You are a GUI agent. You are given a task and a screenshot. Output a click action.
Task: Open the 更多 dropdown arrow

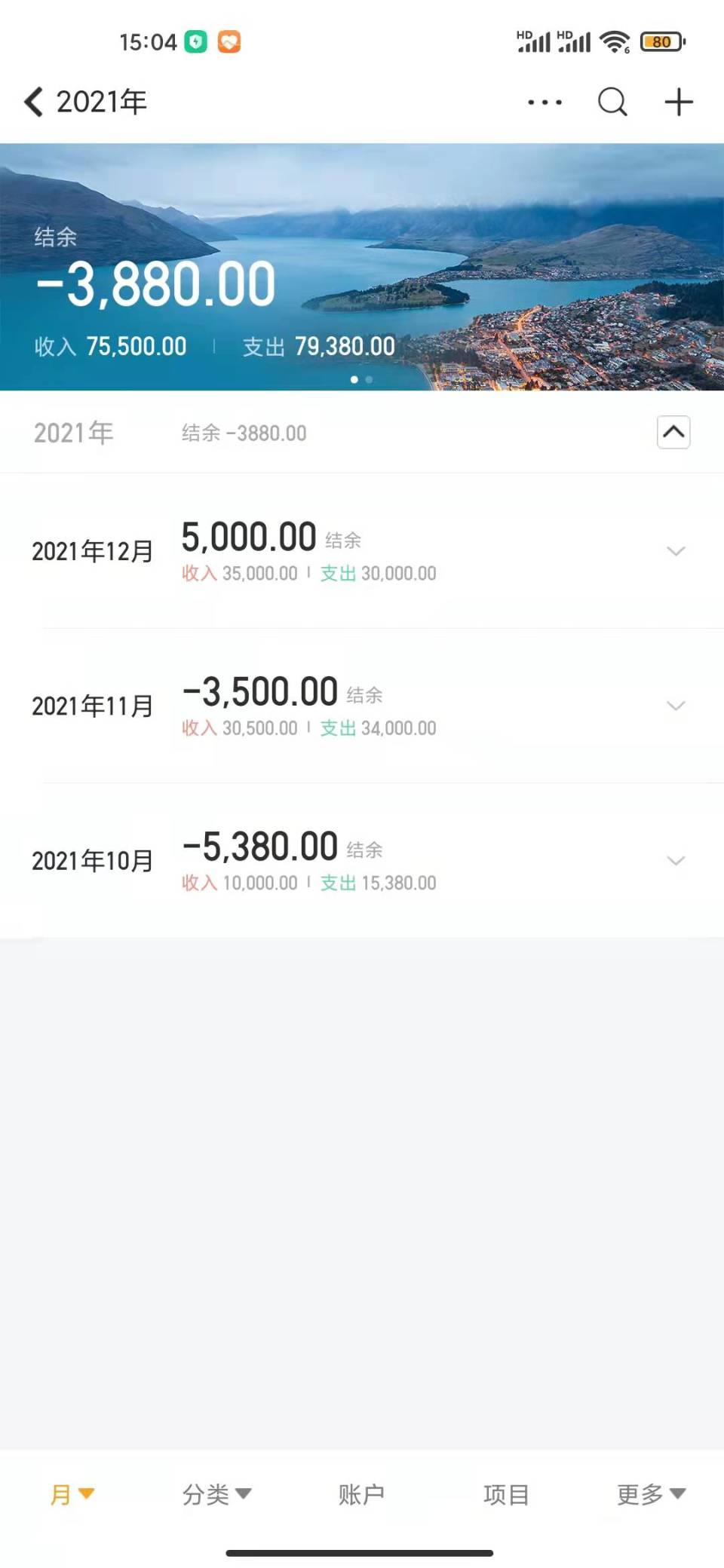click(676, 1495)
